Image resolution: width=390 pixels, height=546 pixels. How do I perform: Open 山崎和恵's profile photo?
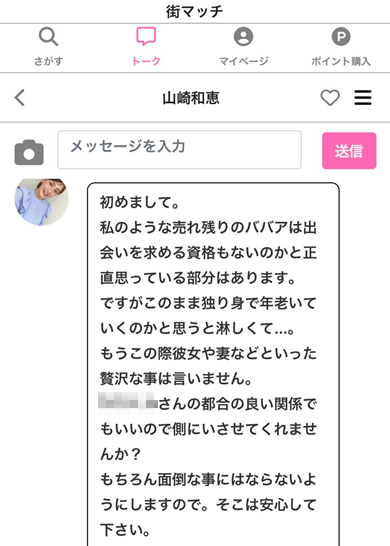pyautogui.click(x=41, y=201)
